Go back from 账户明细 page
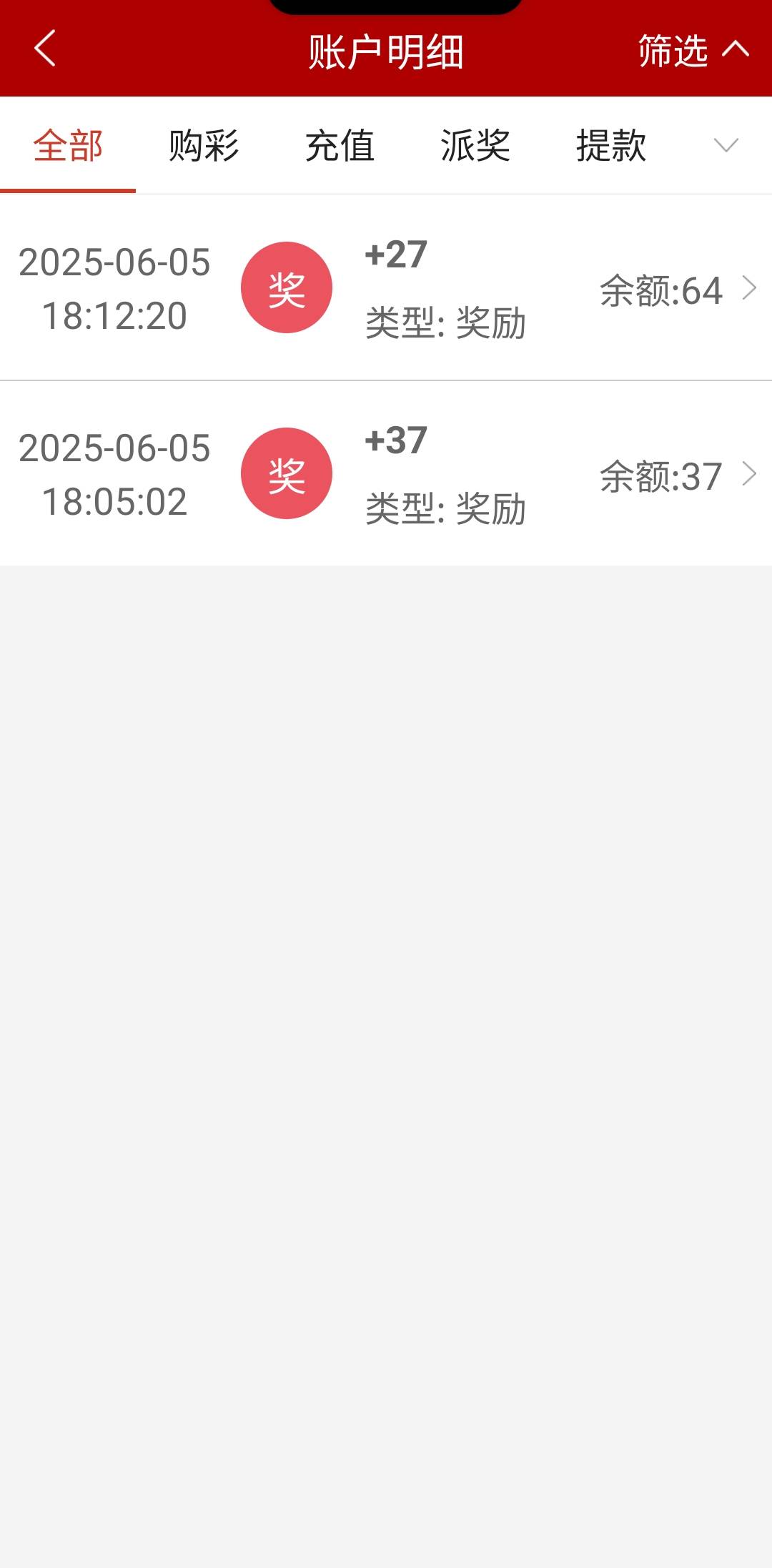772x1568 pixels. pyautogui.click(x=44, y=49)
